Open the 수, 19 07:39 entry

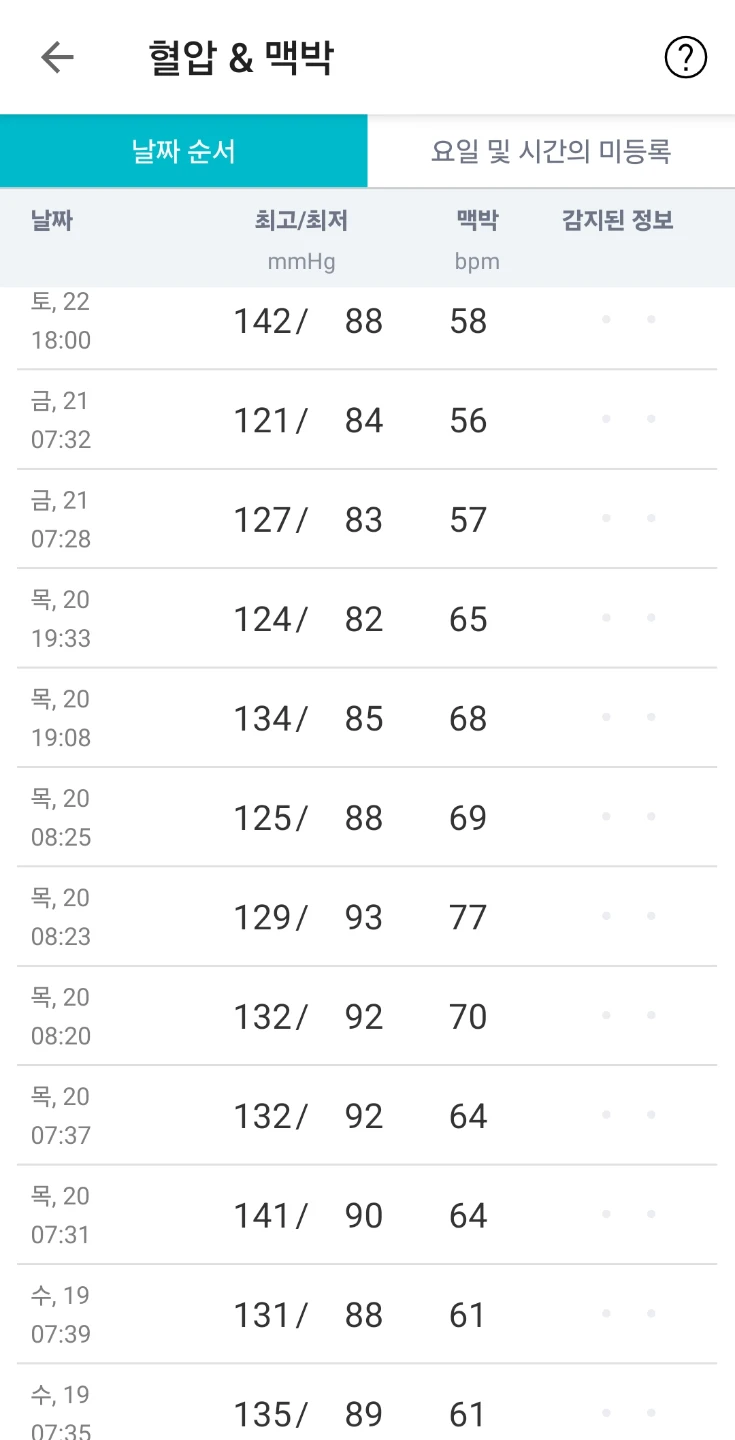pos(367,1314)
